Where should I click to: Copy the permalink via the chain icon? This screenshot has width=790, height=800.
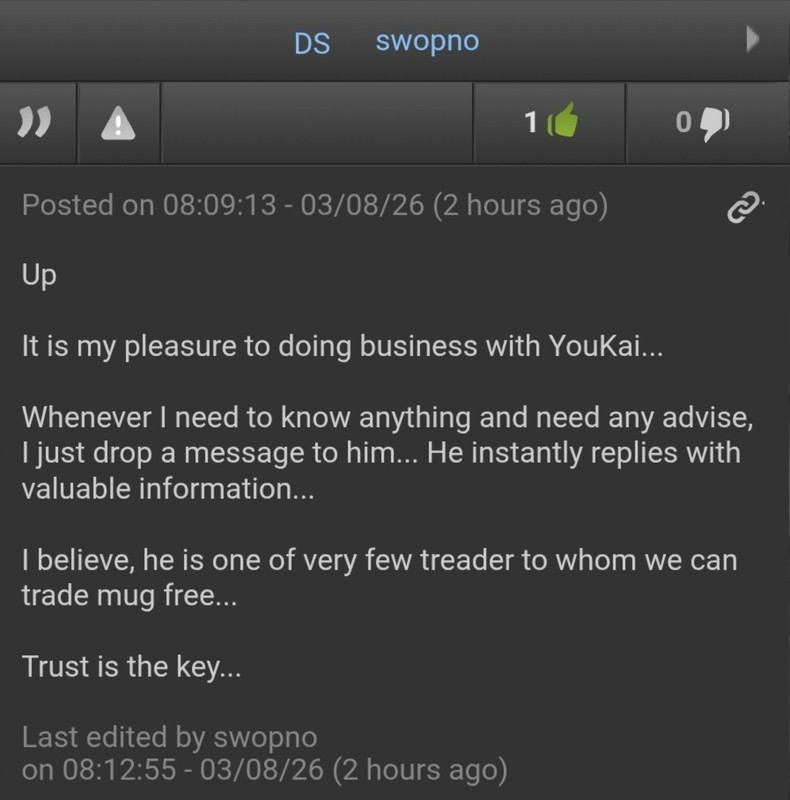coord(745,207)
